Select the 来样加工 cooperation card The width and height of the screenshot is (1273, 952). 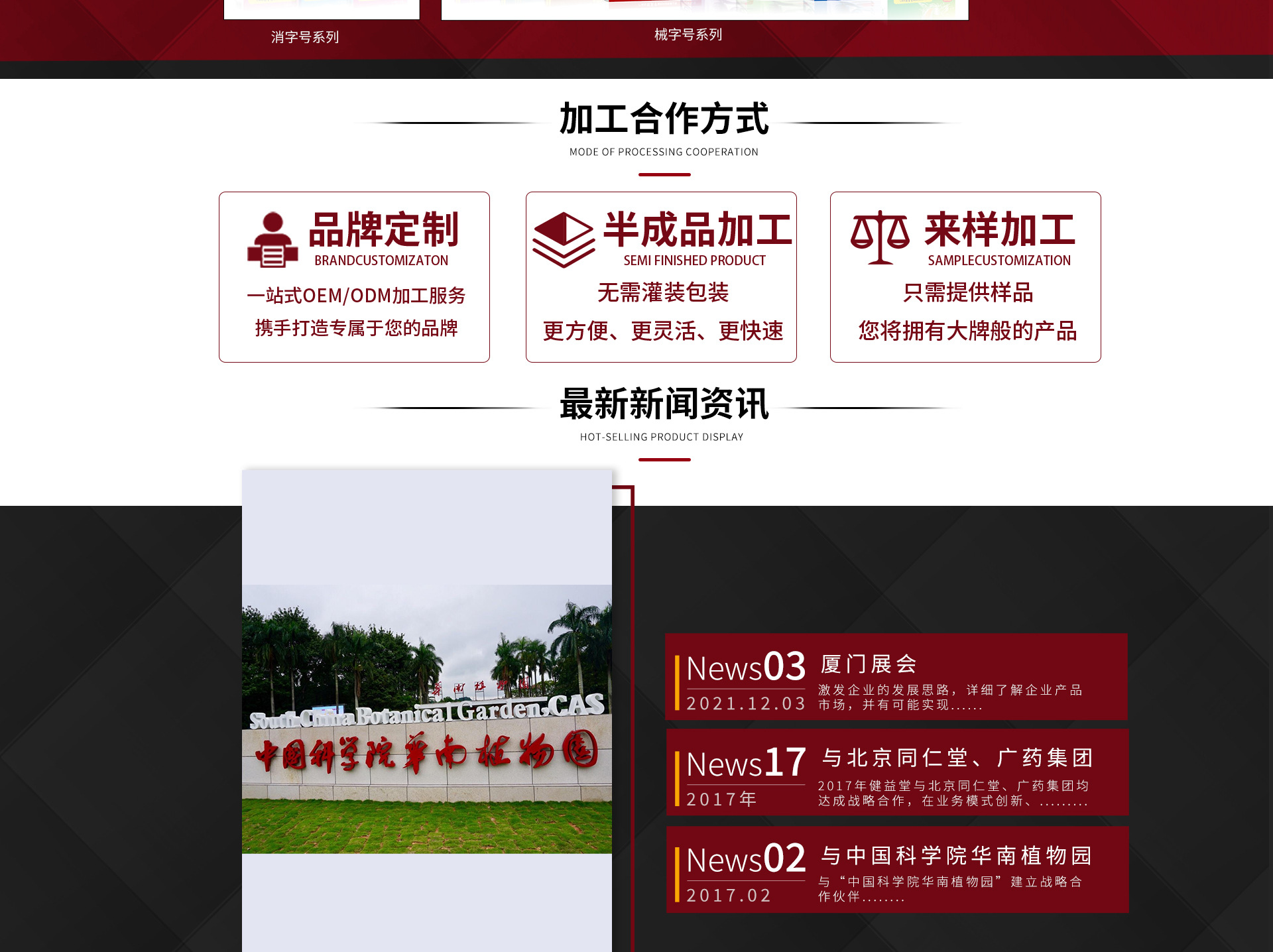click(x=965, y=277)
